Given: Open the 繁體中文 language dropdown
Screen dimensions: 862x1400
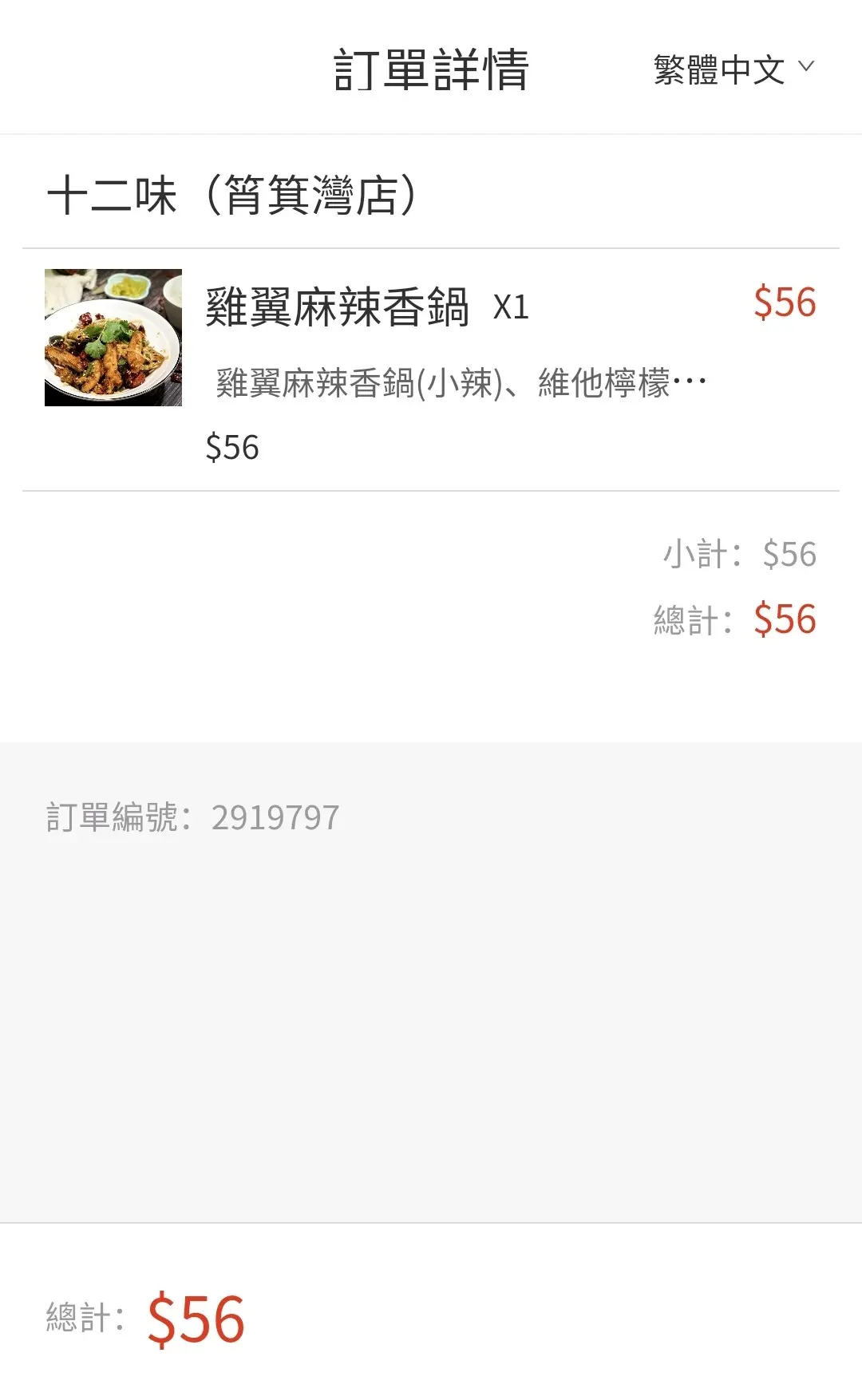Looking at the screenshot, I should (x=733, y=69).
